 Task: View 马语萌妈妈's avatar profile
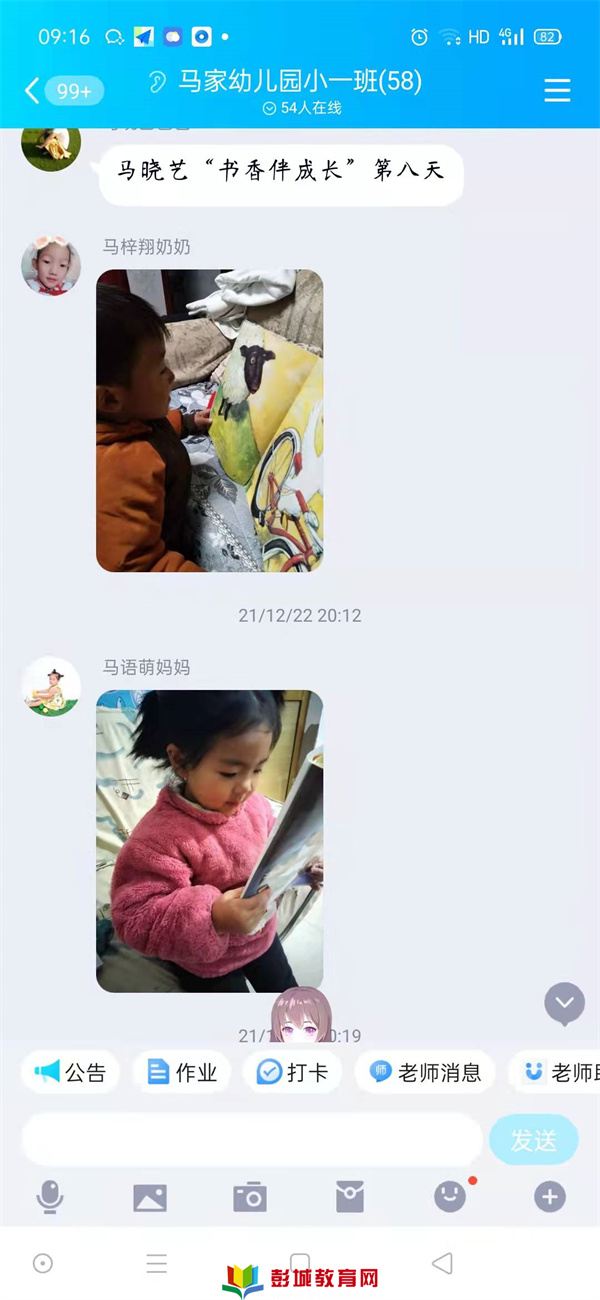tap(51, 686)
